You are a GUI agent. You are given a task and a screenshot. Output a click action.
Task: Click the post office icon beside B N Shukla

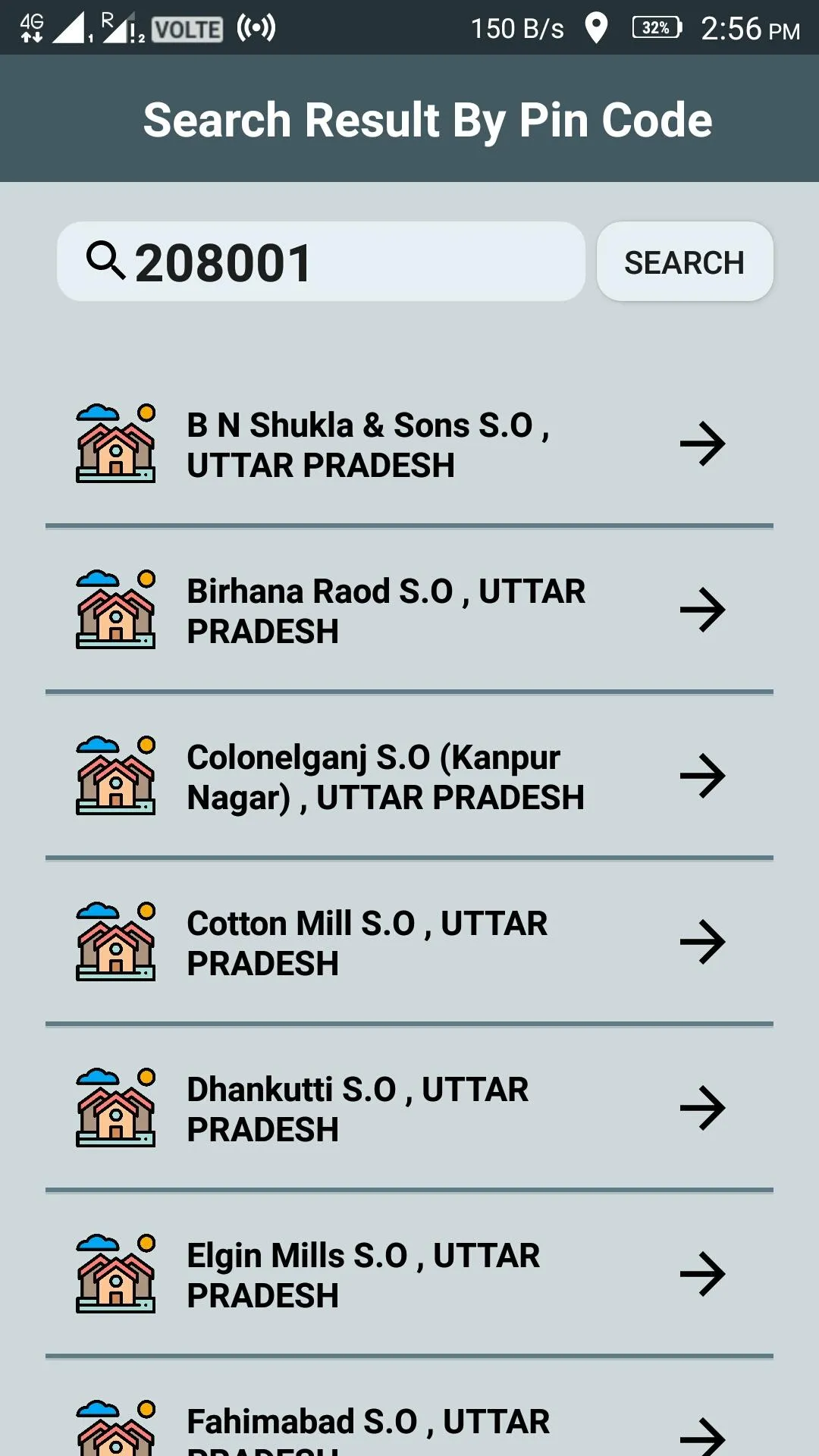coord(115,444)
